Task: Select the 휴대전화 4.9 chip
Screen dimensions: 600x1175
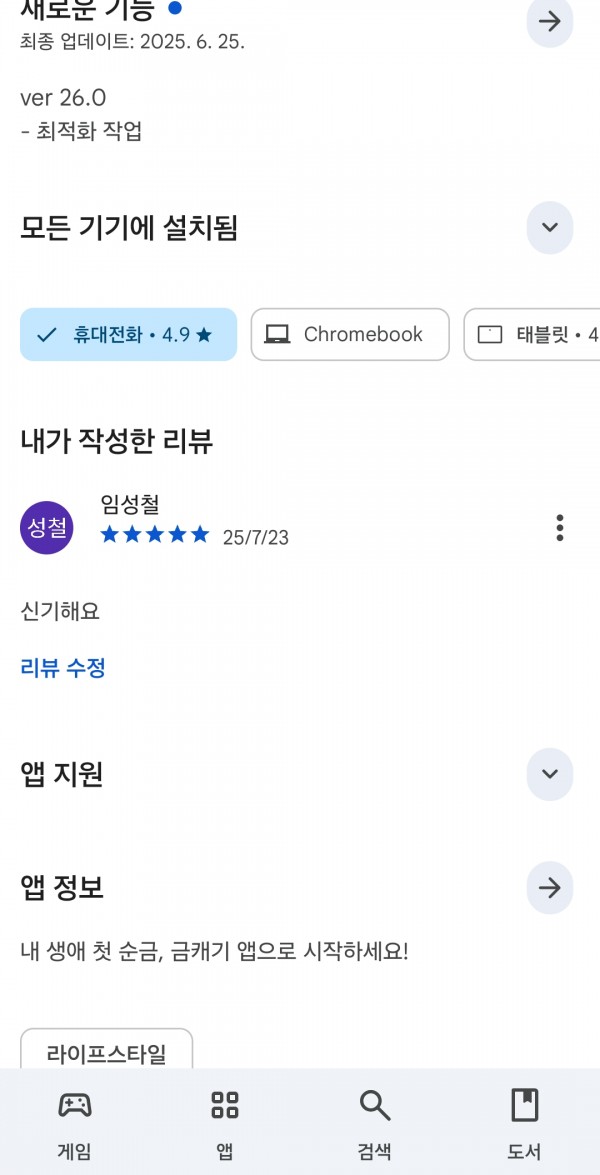Action: [x=129, y=334]
